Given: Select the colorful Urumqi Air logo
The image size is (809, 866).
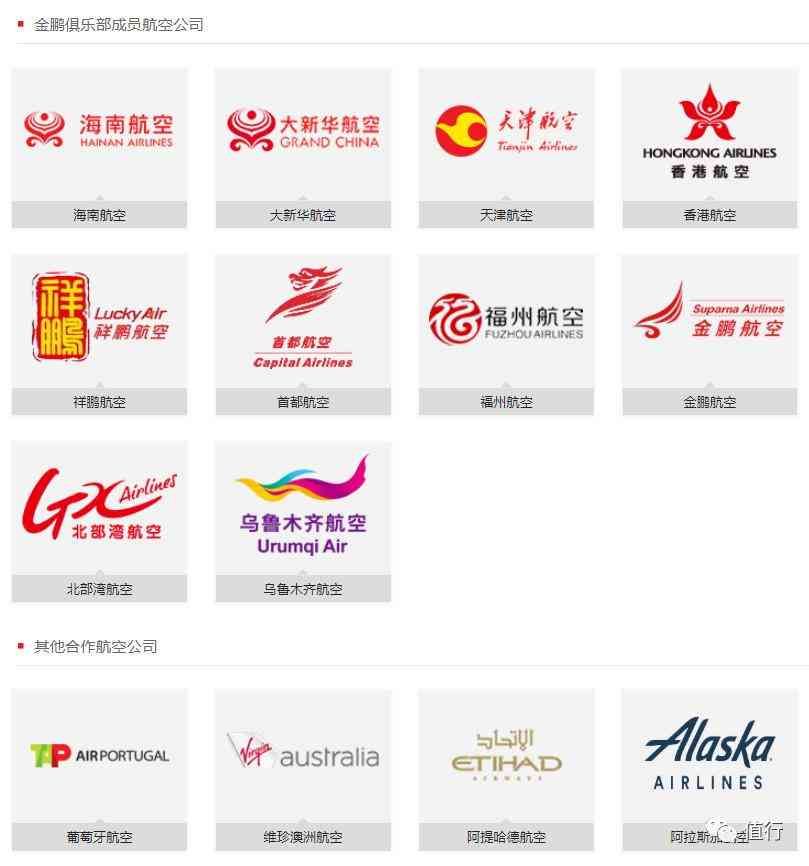Looking at the screenshot, I should tap(302, 505).
